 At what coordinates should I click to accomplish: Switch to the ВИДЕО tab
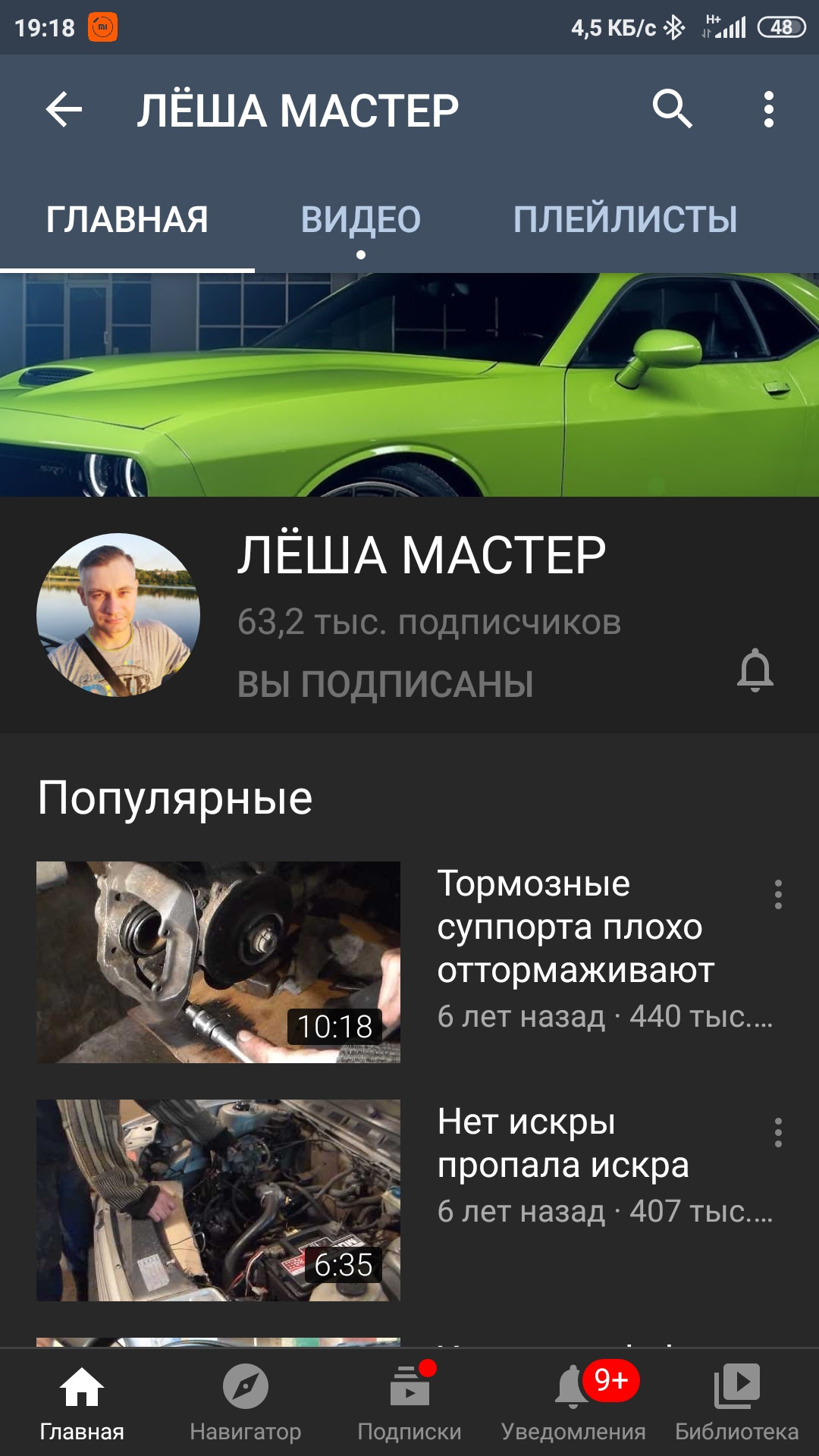tap(360, 220)
